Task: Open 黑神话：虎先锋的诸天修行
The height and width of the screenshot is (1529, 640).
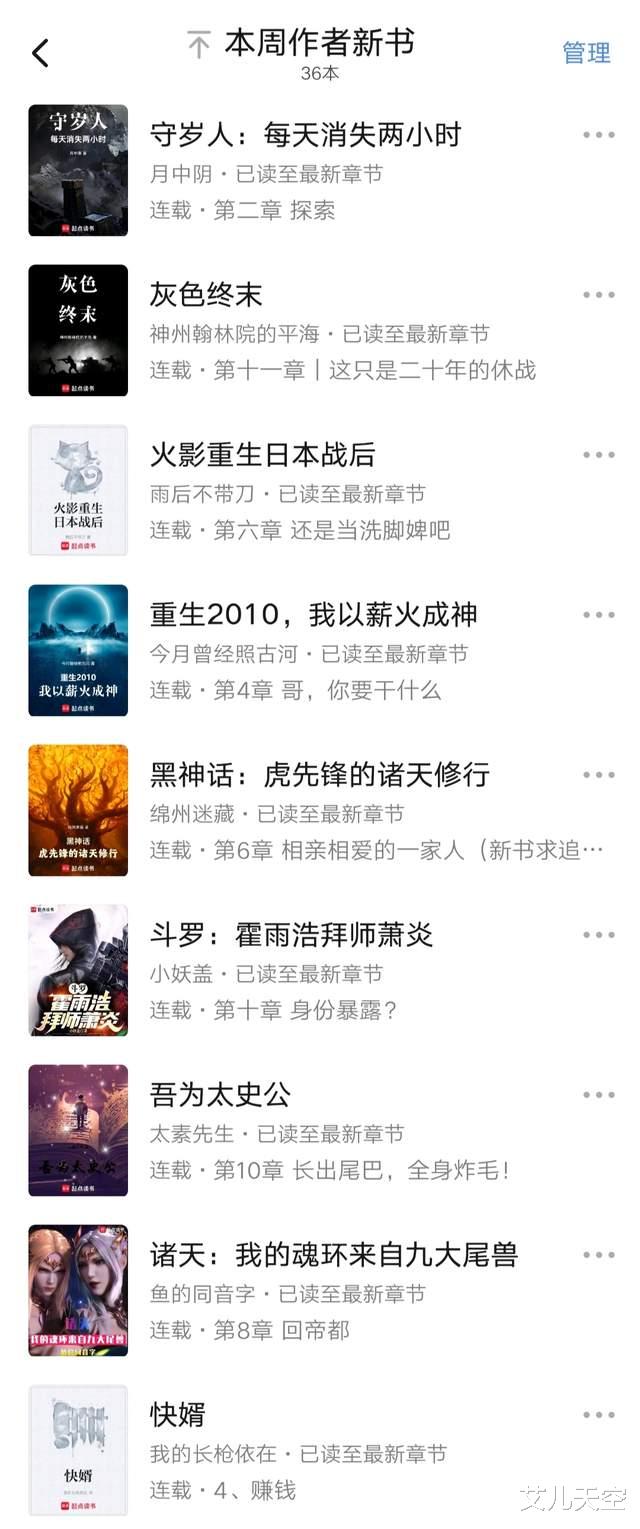Action: [x=320, y=774]
